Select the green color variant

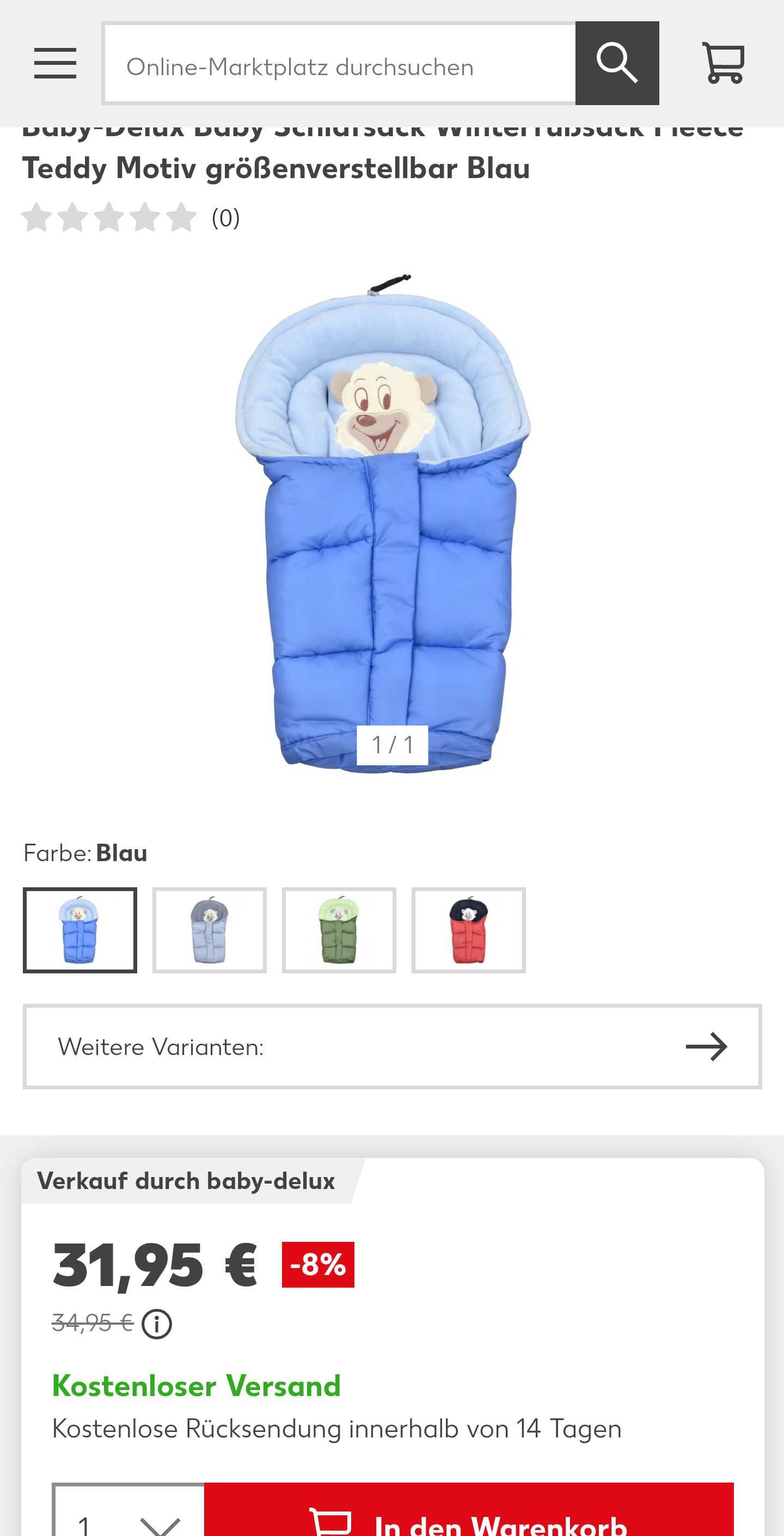[x=339, y=930]
